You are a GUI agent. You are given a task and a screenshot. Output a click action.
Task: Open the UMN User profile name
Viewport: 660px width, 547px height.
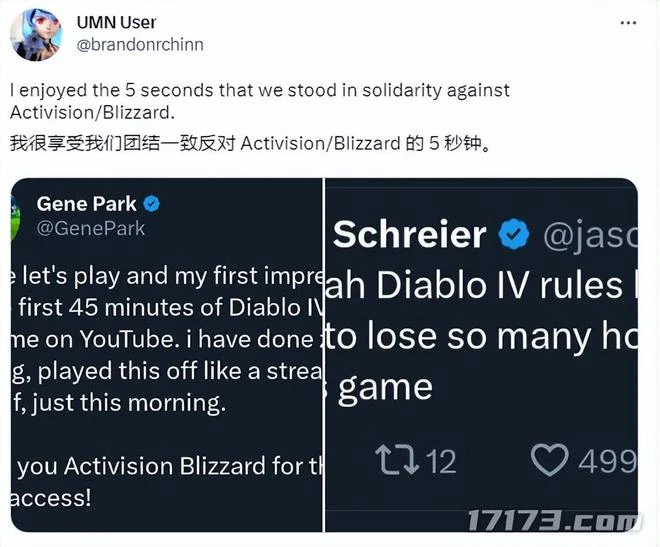[118, 21]
